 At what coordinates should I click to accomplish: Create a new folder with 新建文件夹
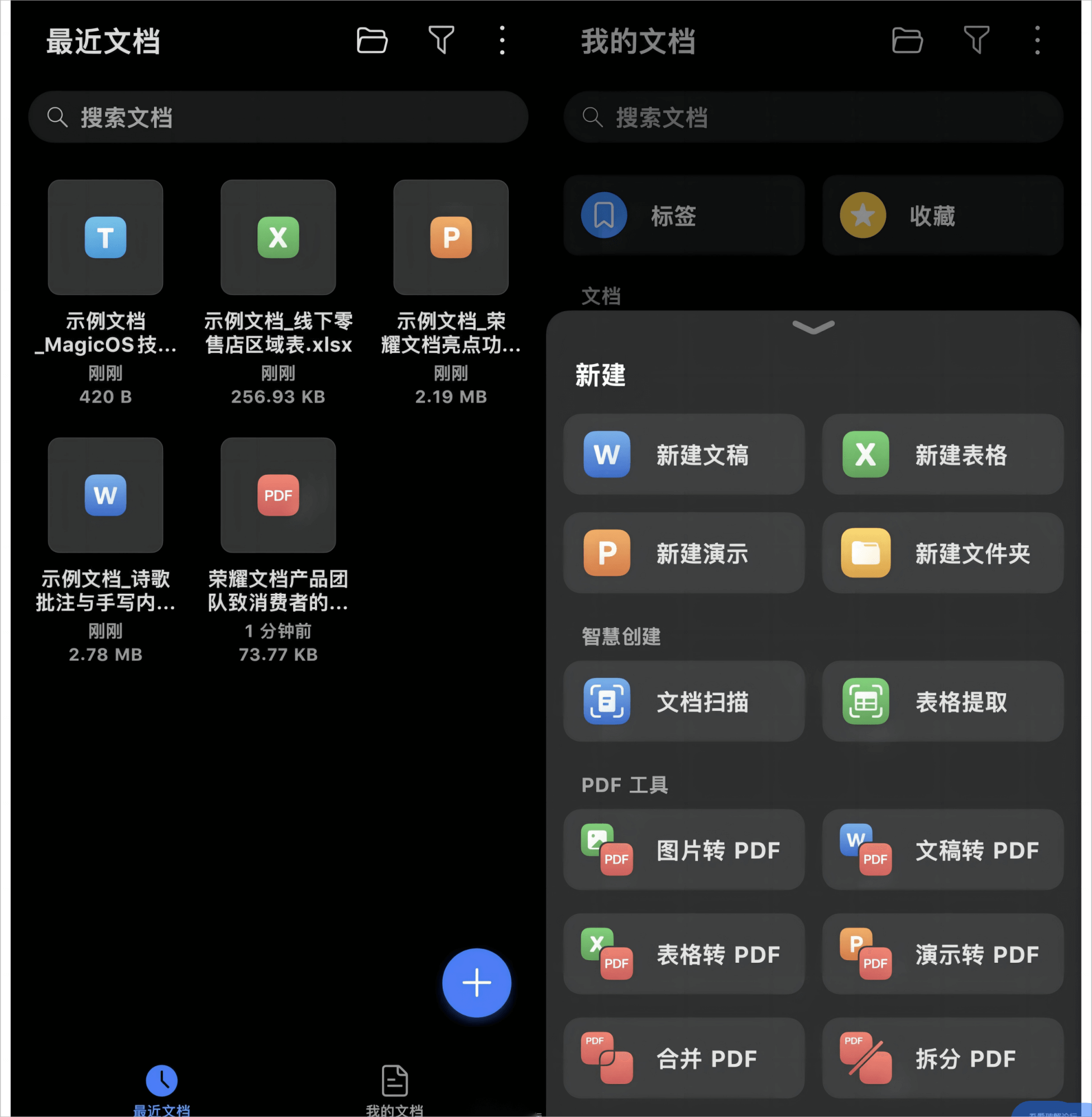[942, 553]
